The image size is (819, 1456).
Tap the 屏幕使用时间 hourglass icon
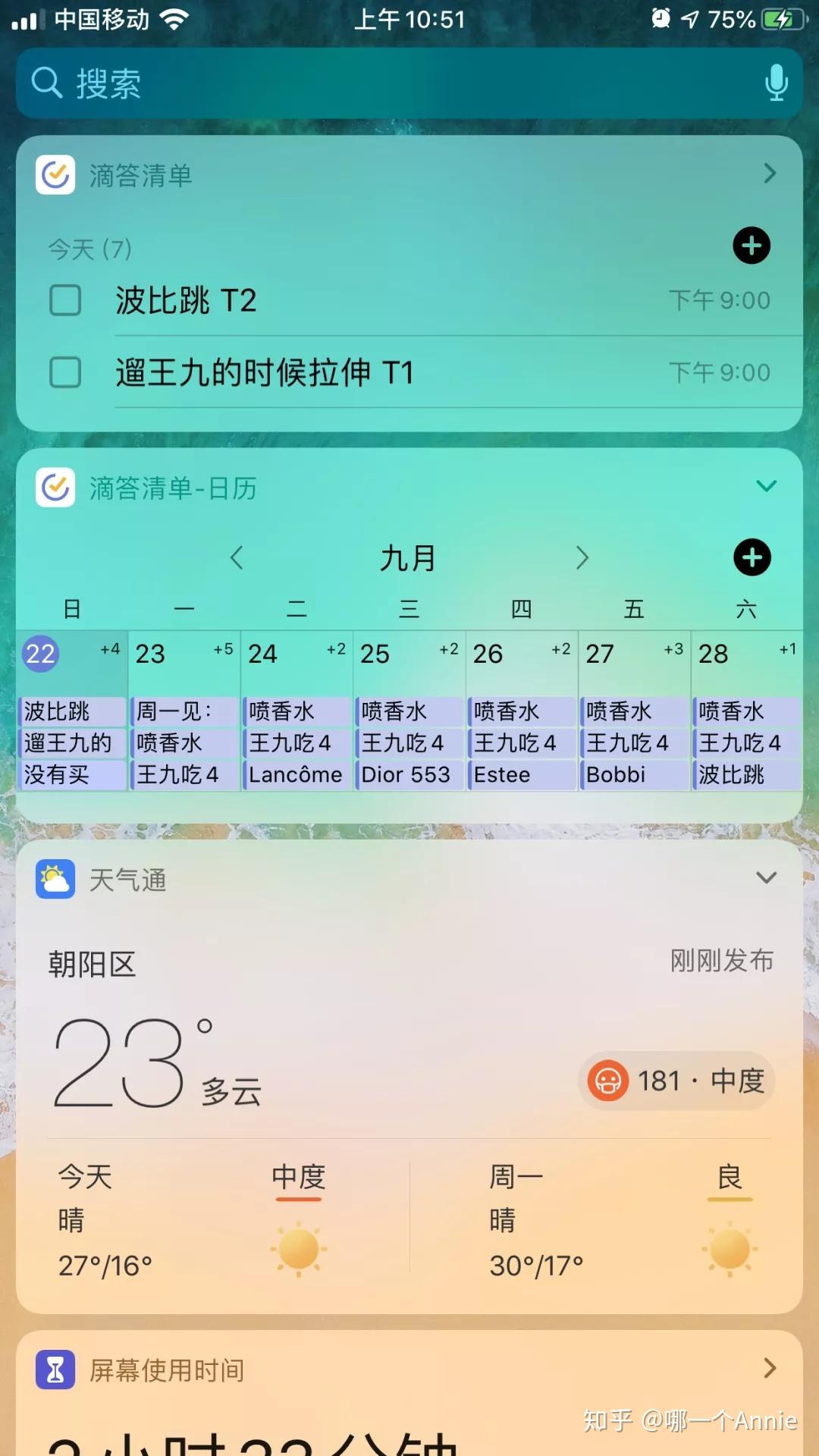point(54,1370)
